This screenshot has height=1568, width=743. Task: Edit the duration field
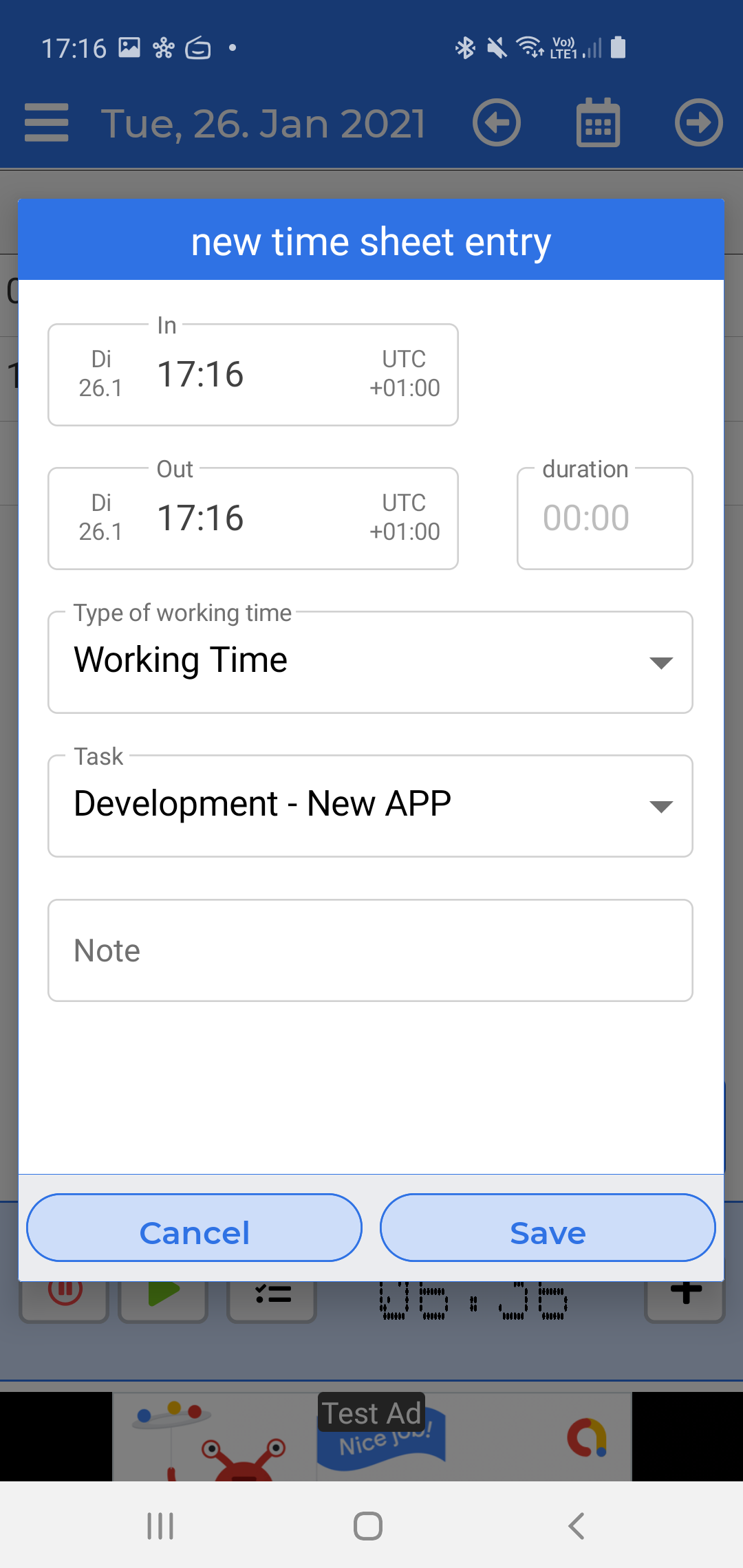(x=605, y=519)
